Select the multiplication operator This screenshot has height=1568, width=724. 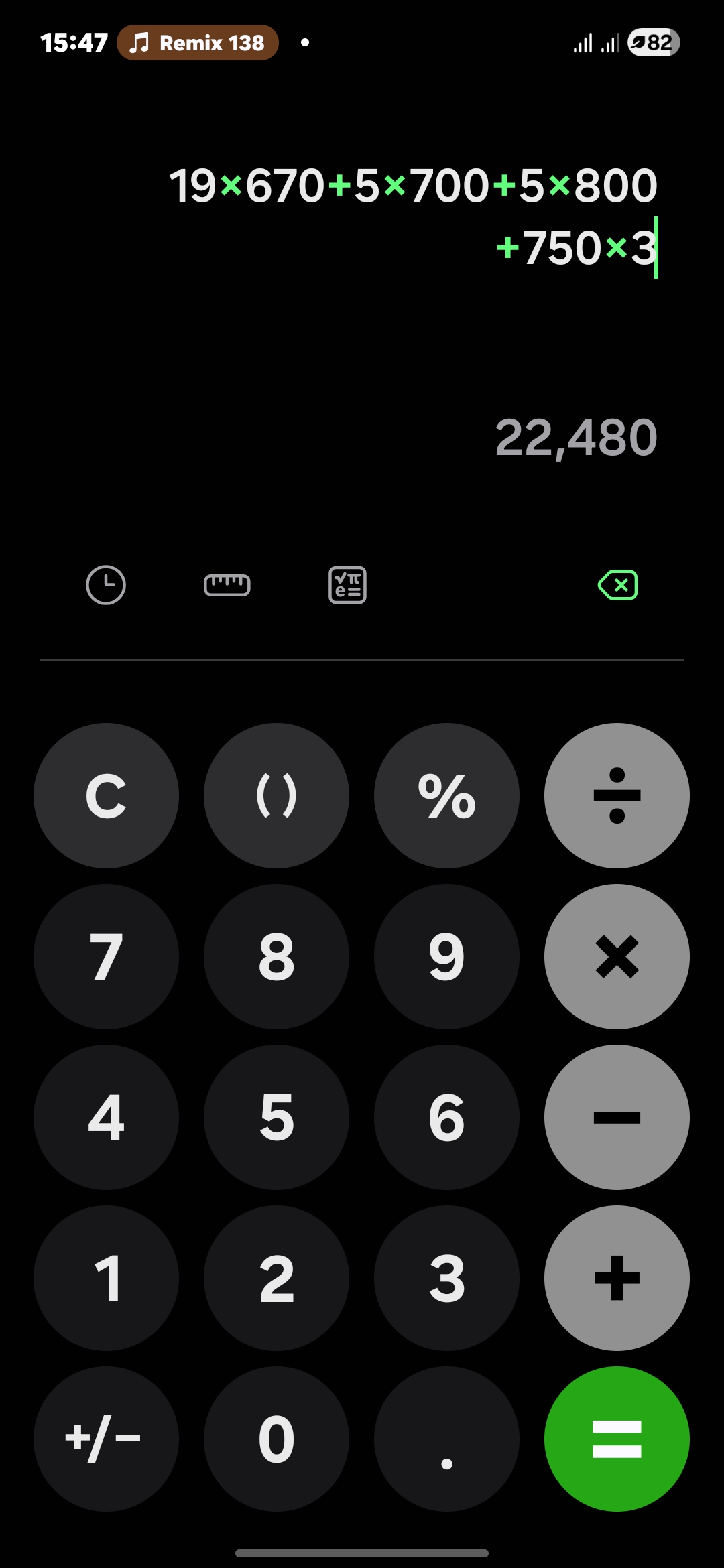coord(617,956)
